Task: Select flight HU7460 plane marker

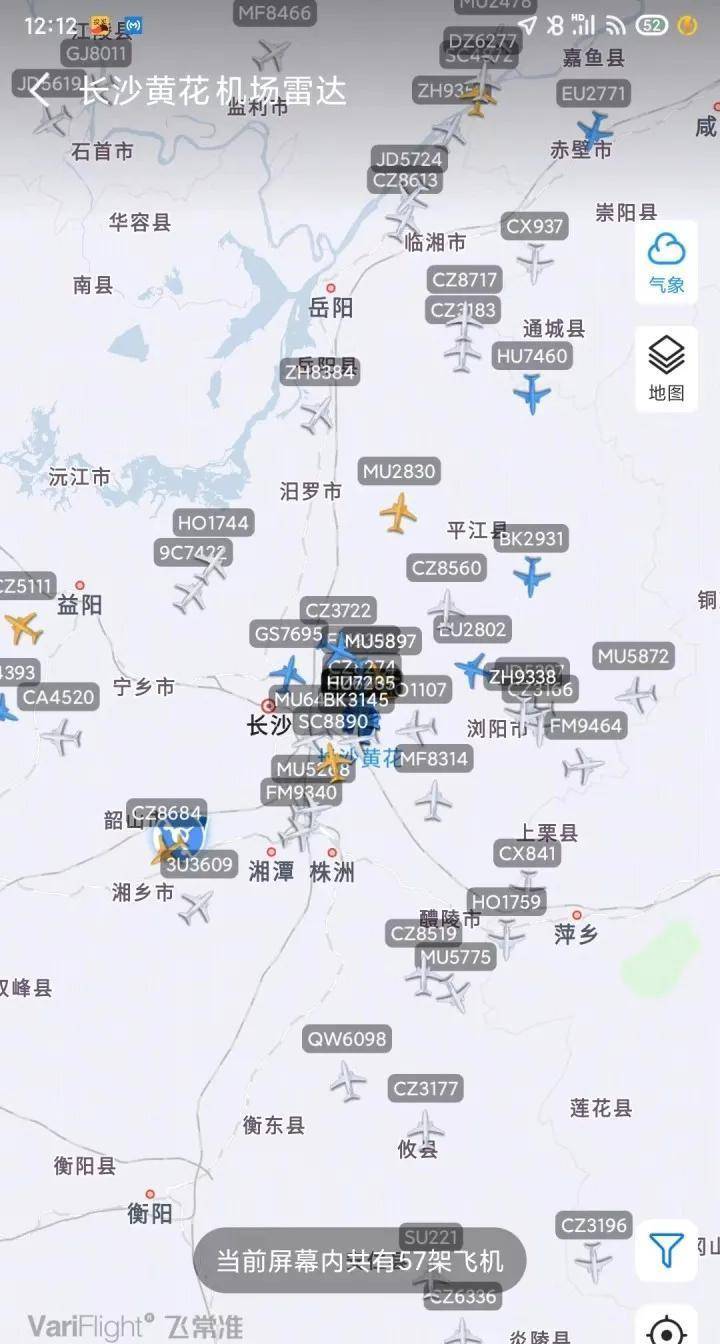Action: click(x=532, y=393)
